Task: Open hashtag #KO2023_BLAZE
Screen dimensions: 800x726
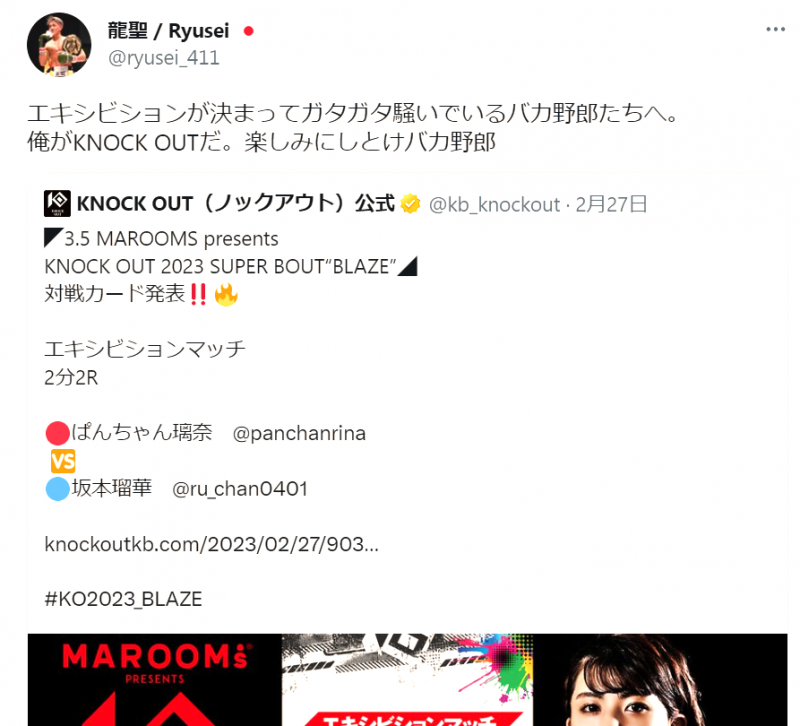Action: [123, 599]
